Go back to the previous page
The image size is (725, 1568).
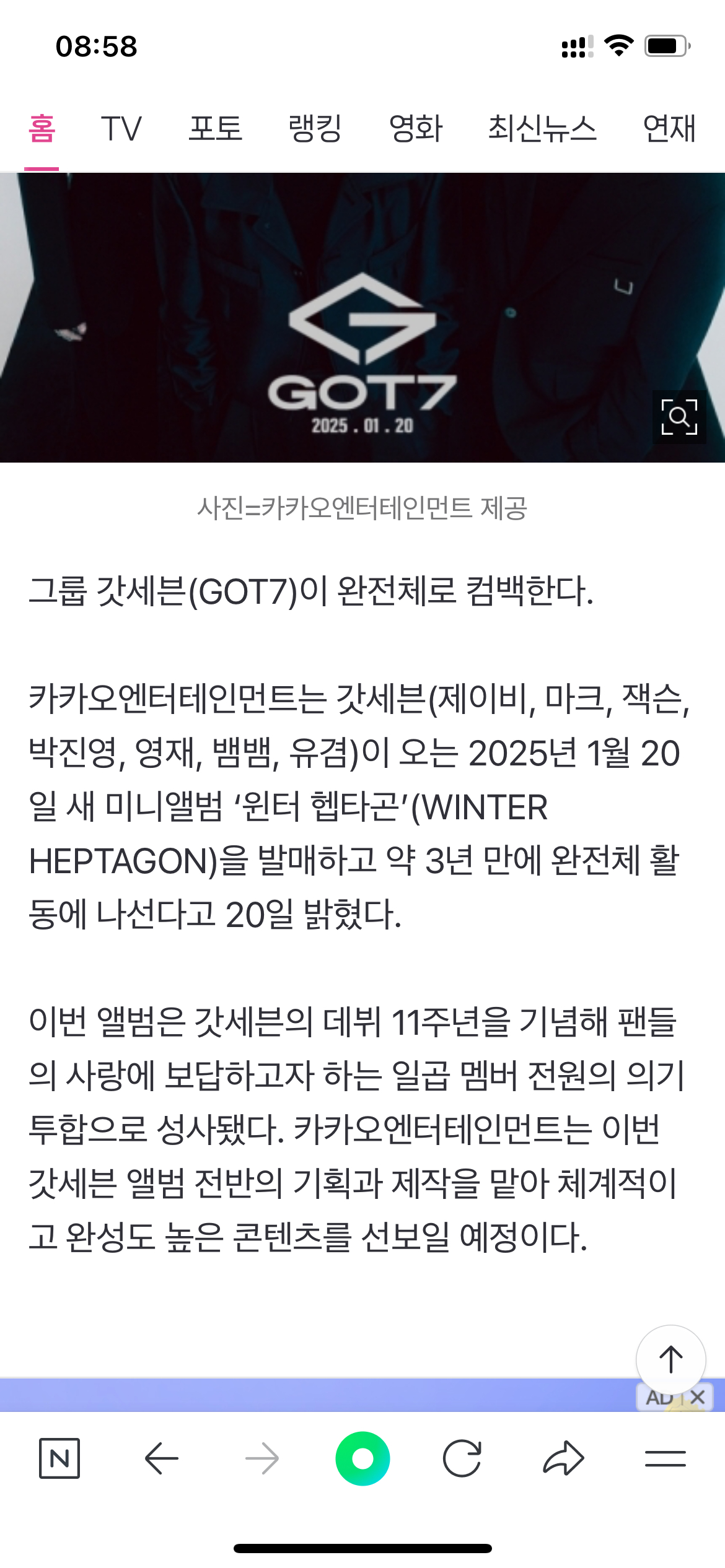(161, 1458)
